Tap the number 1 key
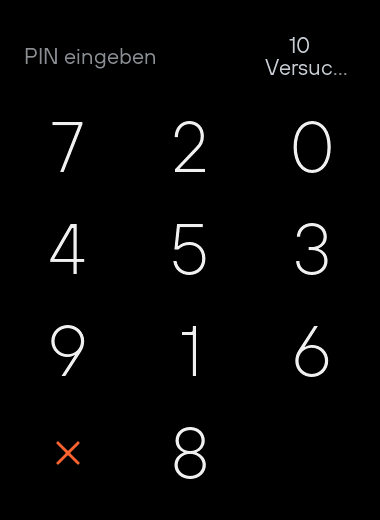 click(x=190, y=351)
